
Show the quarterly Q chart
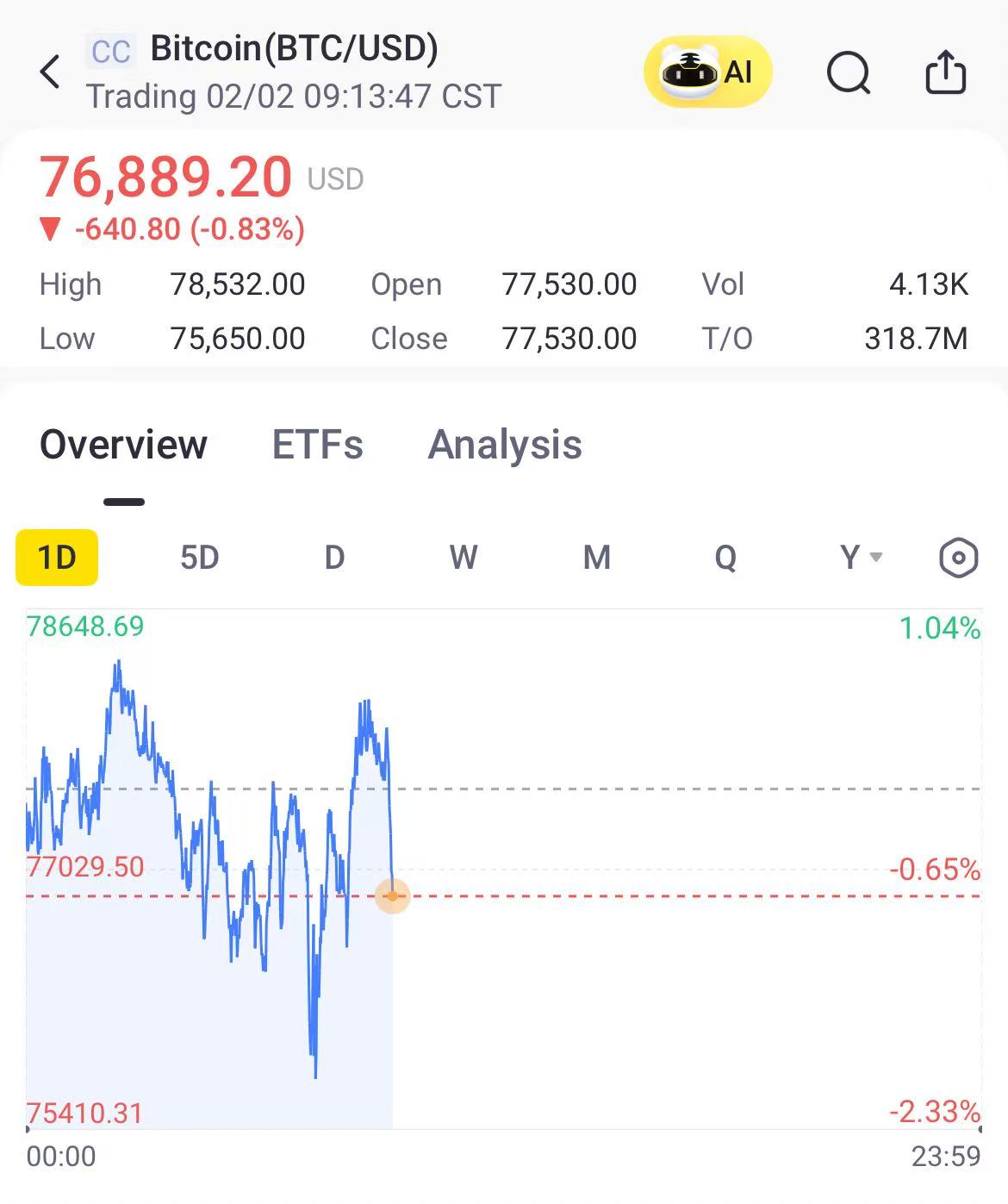click(725, 558)
